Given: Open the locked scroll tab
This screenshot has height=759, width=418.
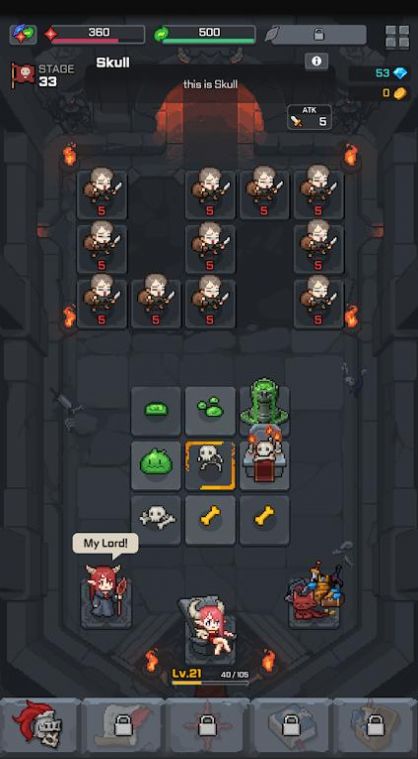Looking at the screenshot, I should (x=123, y=726).
